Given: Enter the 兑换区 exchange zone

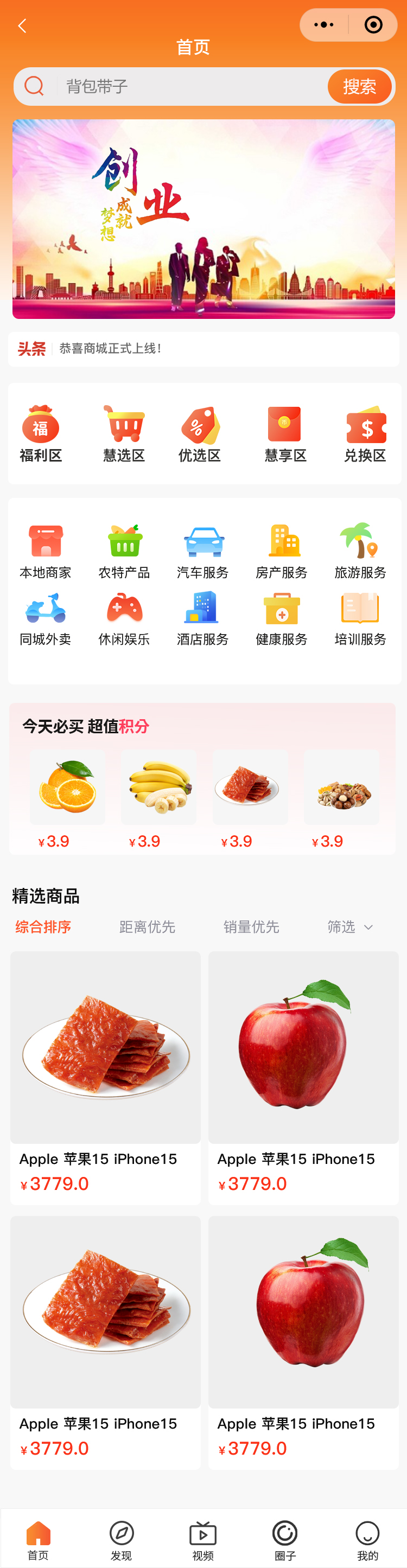Looking at the screenshot, I should [366, 433].
